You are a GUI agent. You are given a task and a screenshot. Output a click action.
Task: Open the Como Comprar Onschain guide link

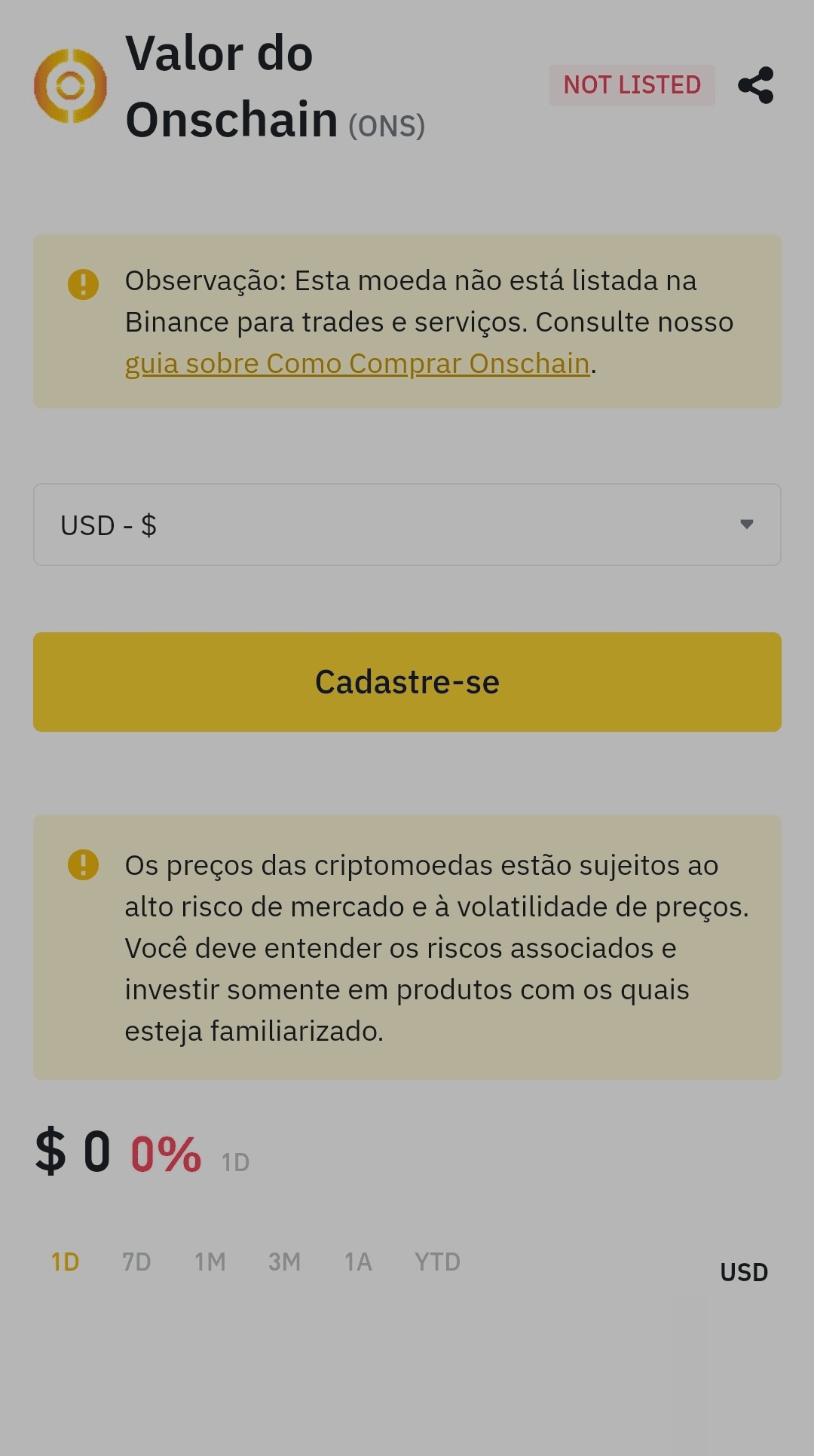pyautogui.click(x=357, y=363)
